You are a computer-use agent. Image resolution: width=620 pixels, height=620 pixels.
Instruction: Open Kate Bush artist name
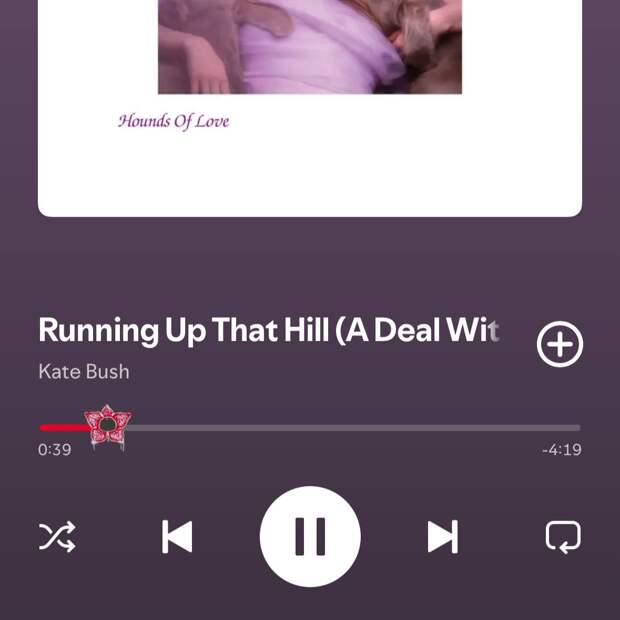(x=84, y=372)
